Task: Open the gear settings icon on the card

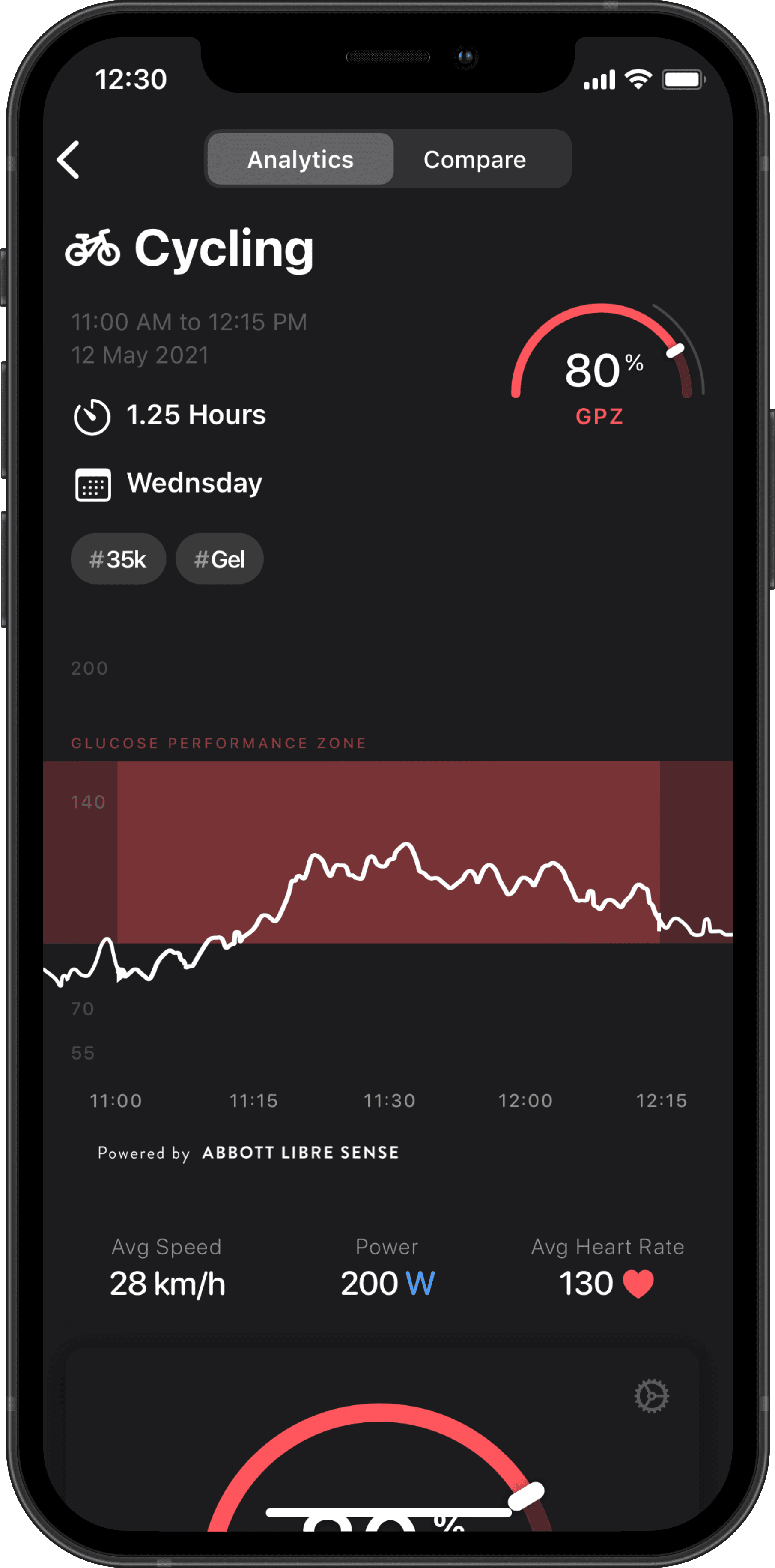Action: pos(652,1396)
